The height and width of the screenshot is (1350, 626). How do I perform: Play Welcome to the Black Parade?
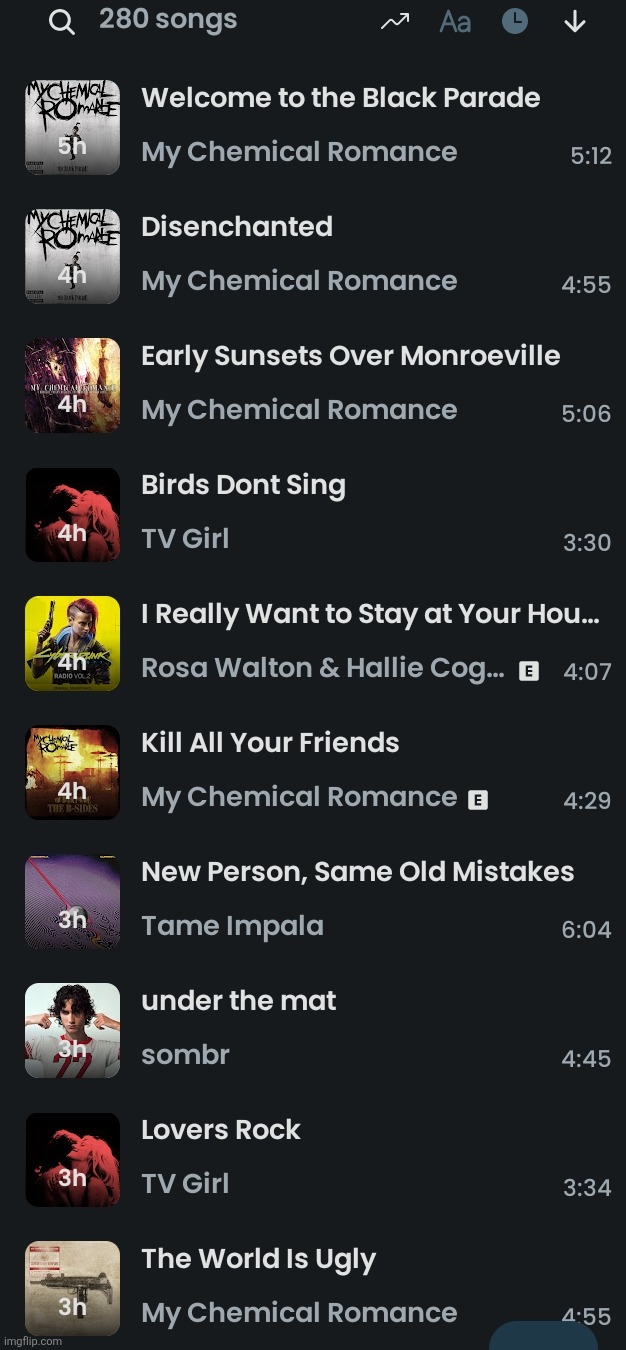[340, 98]
